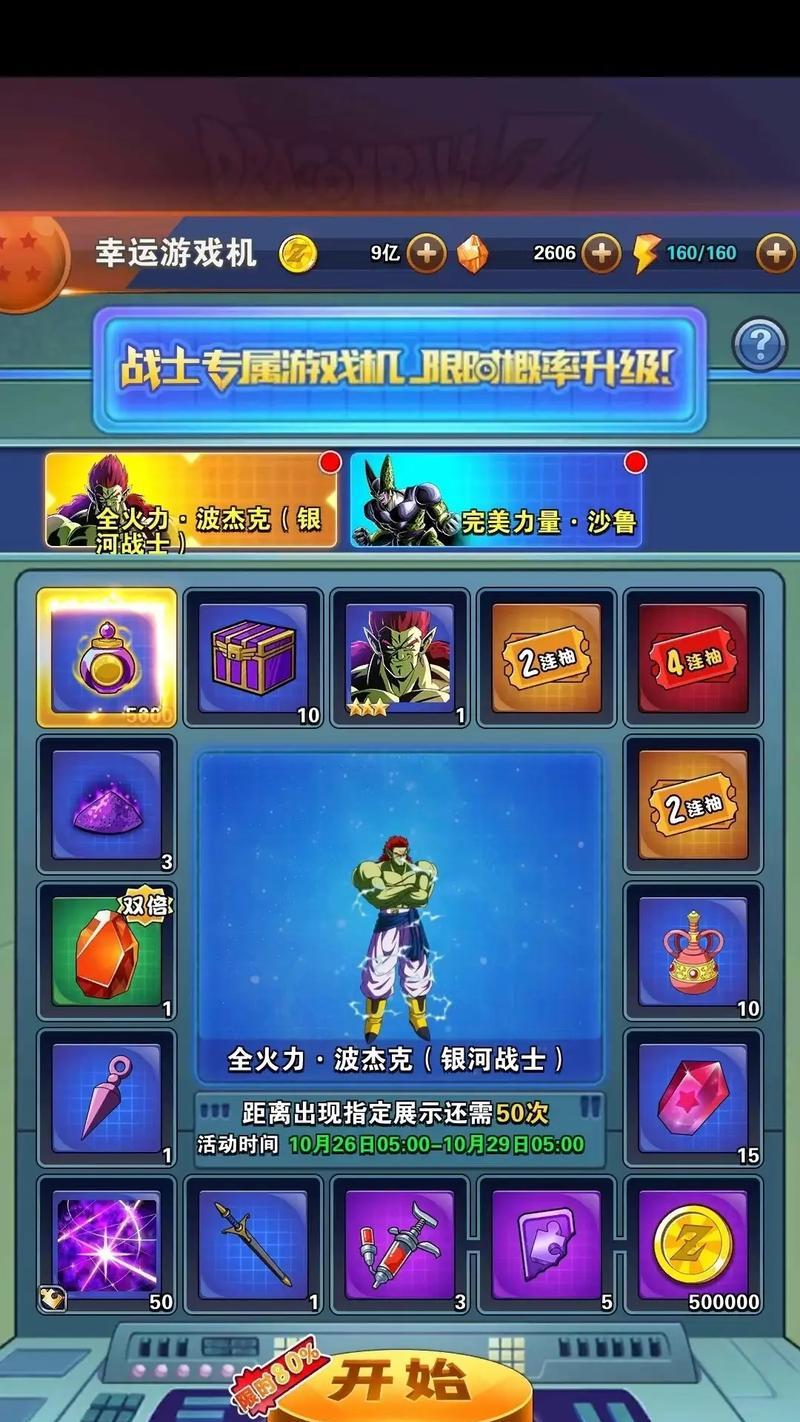
Task: View the purple potion bottle reward
Action: click(x=107, y=658)
